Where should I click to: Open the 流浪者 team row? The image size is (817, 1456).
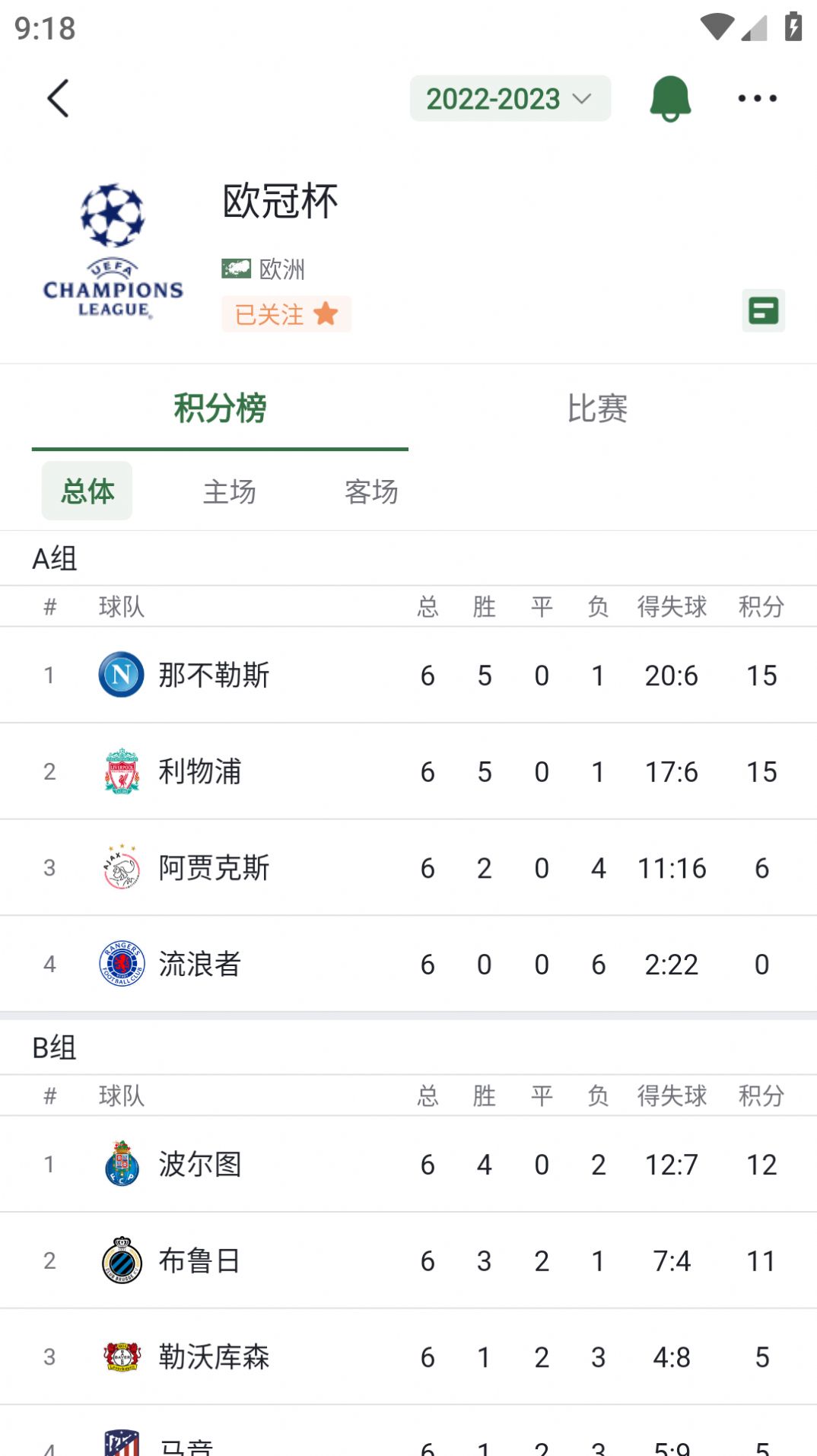(x=408, y=964)
